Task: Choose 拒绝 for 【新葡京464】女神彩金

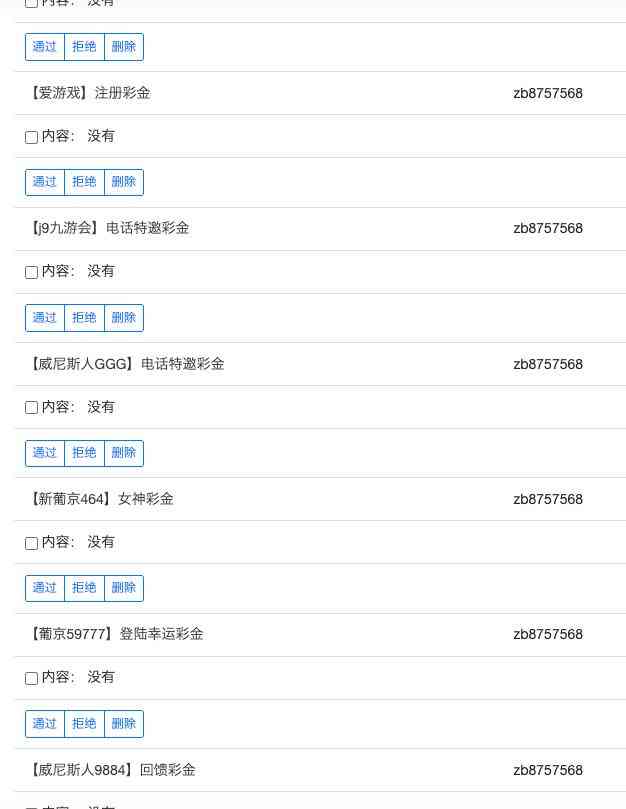Action: pyautogui.click(x=84, y=588)
